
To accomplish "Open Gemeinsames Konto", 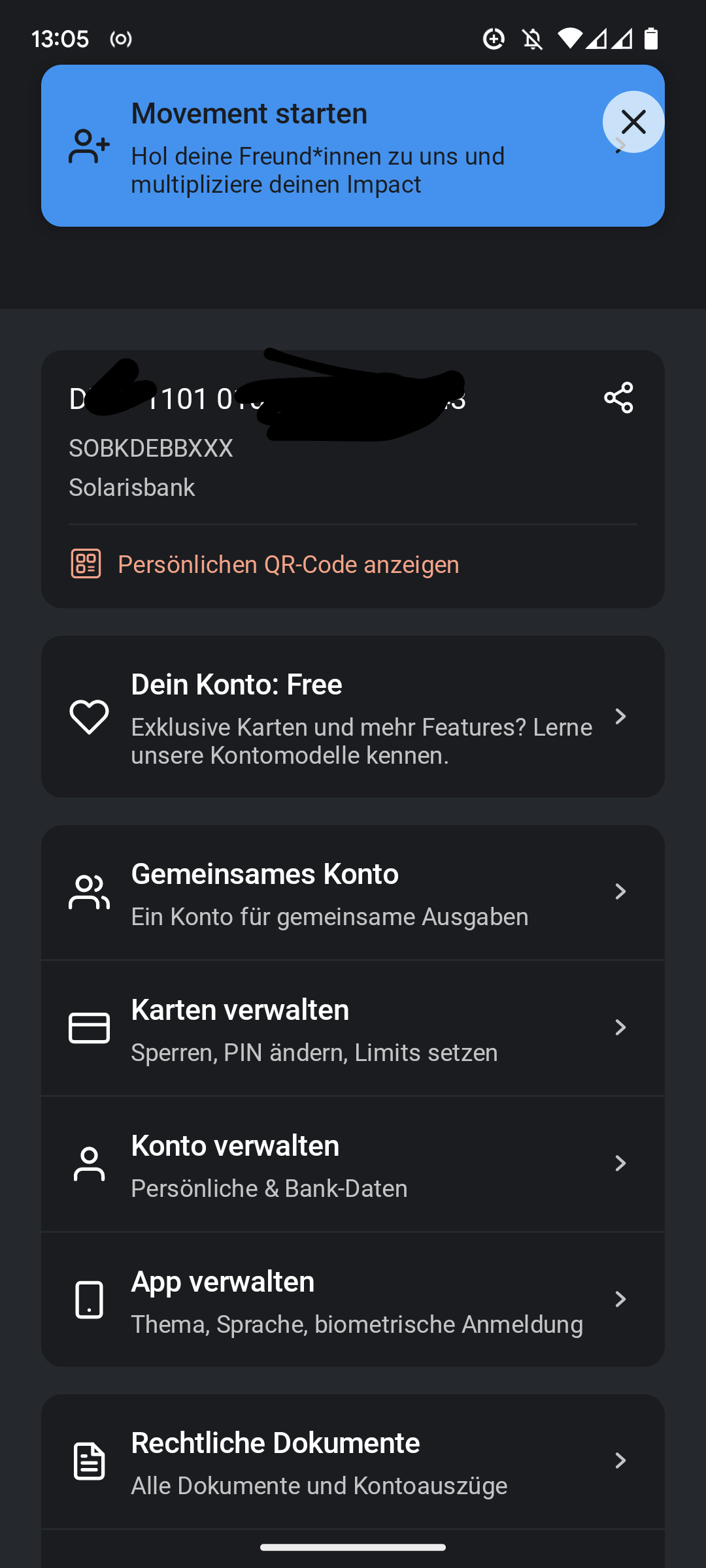I will point(353,892).
